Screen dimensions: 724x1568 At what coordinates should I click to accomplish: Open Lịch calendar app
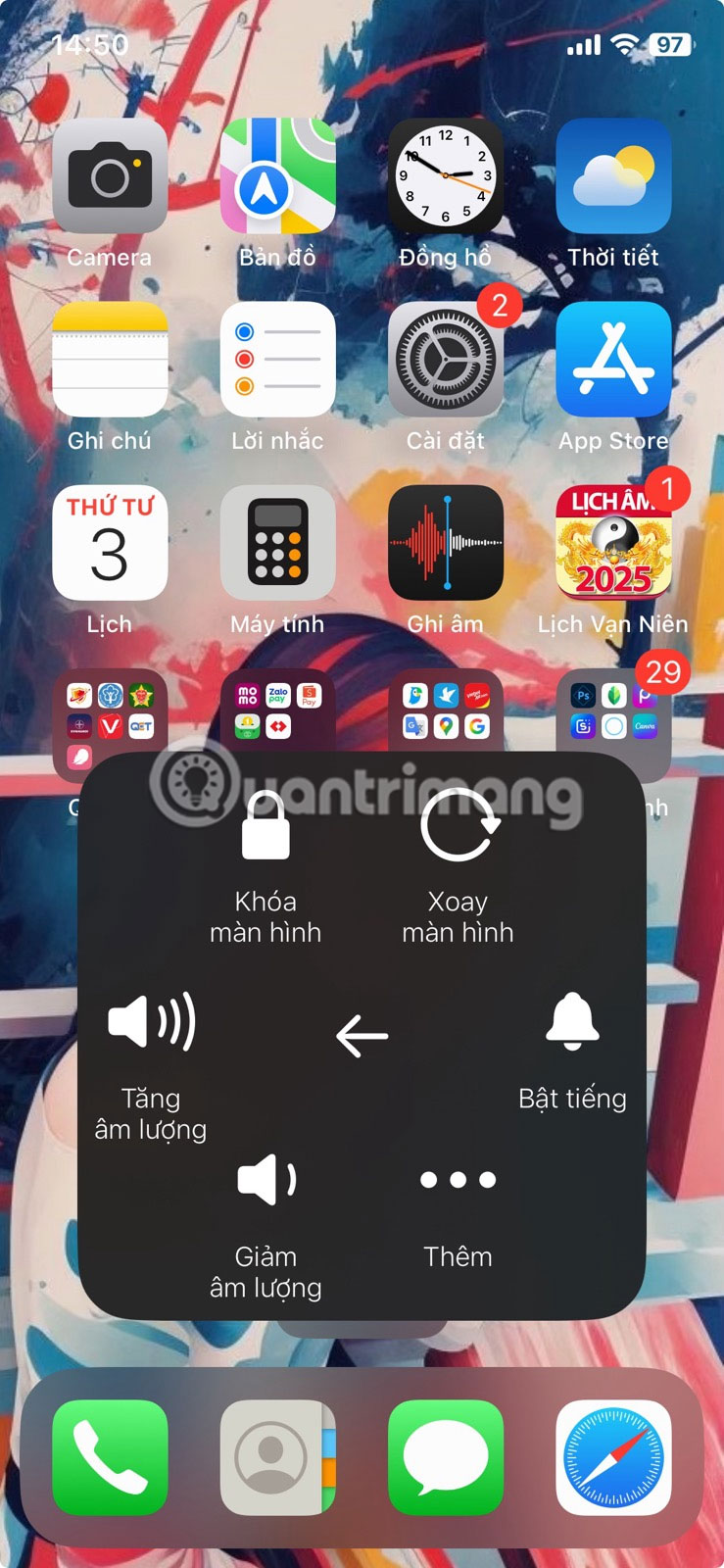click(x=110, y=543)
